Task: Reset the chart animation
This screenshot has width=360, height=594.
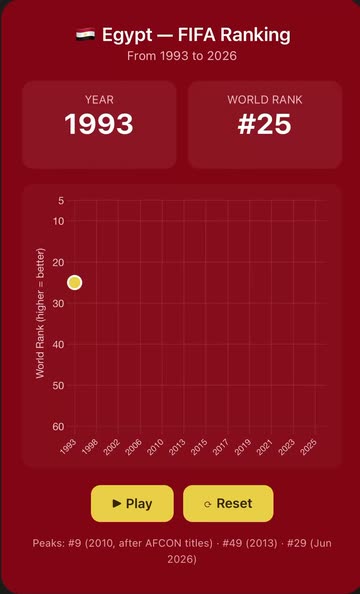Action: (x=228, y=503)
